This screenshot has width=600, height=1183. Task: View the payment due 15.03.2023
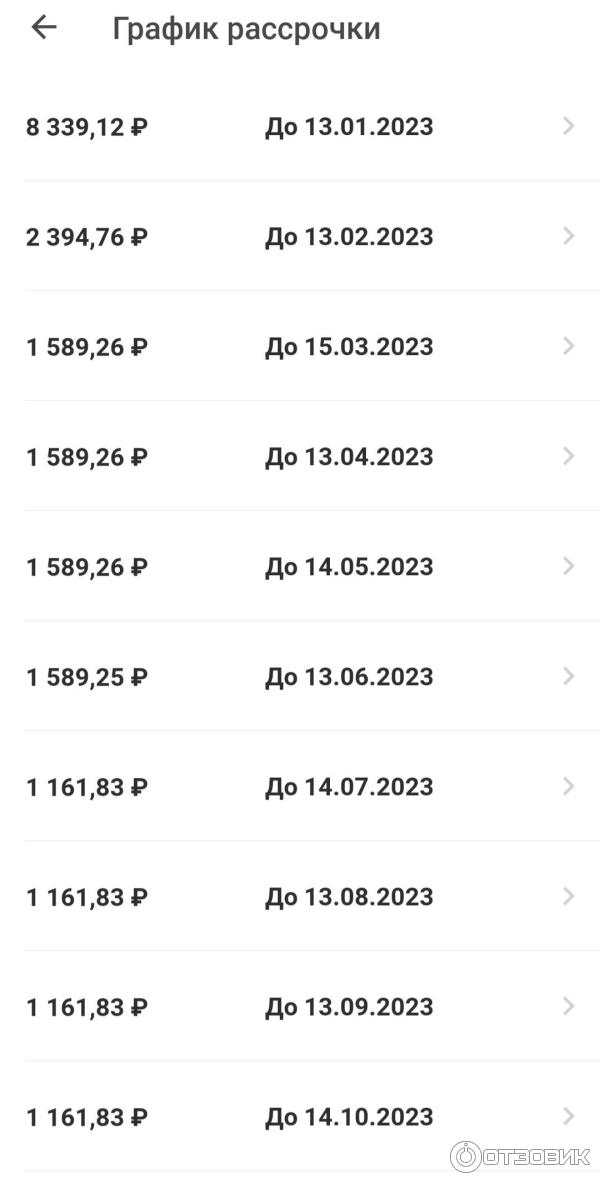click(300, 347)
